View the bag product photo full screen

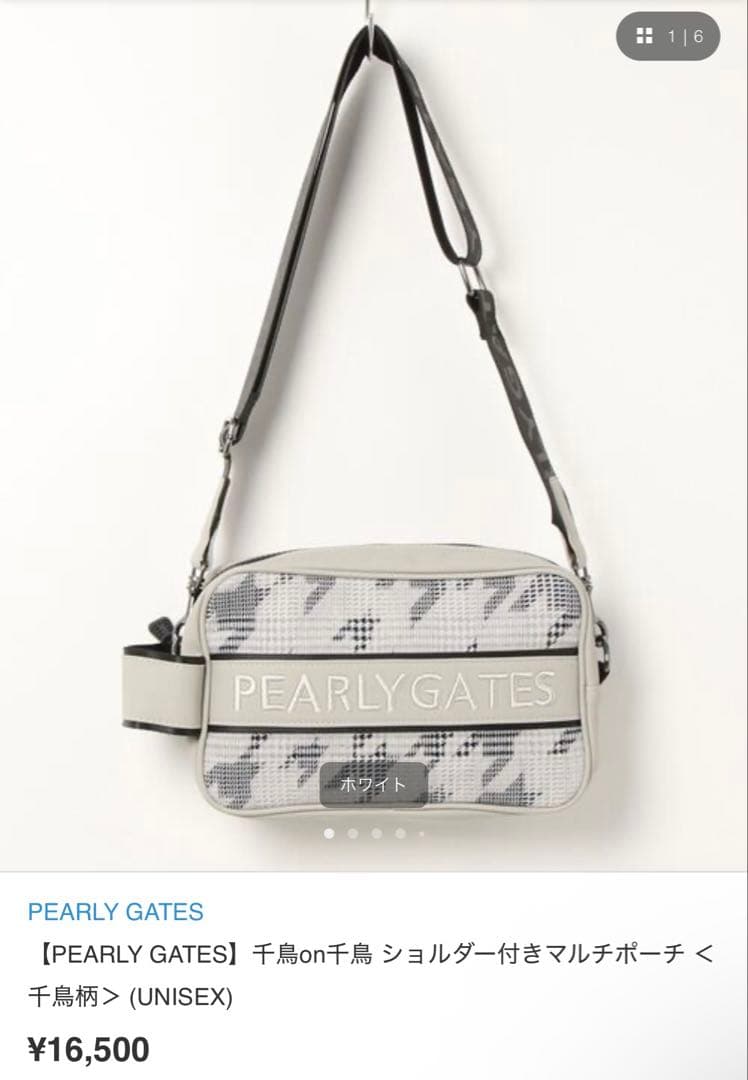click(374, 435)
